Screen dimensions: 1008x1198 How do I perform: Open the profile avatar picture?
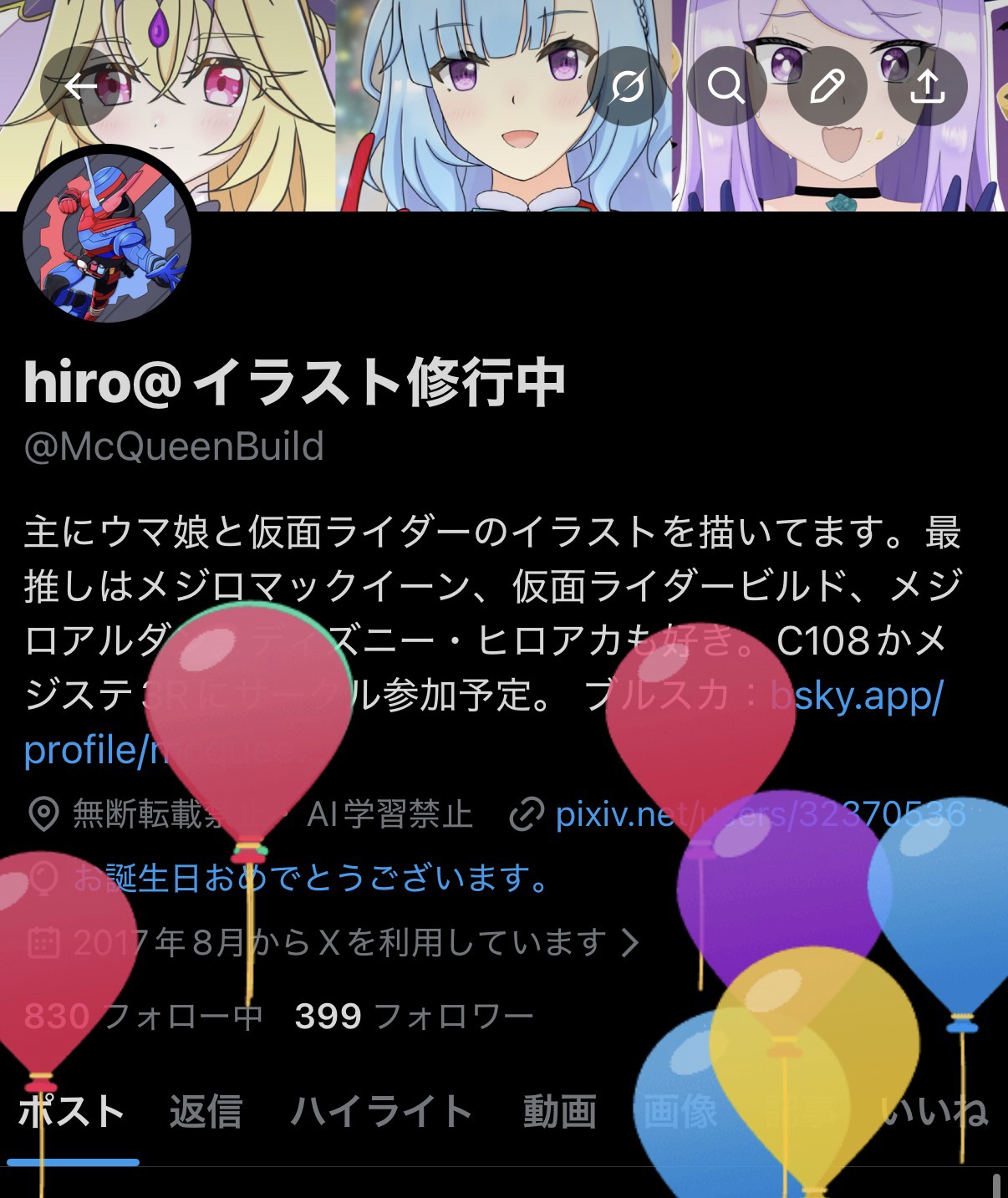point(107,238)
